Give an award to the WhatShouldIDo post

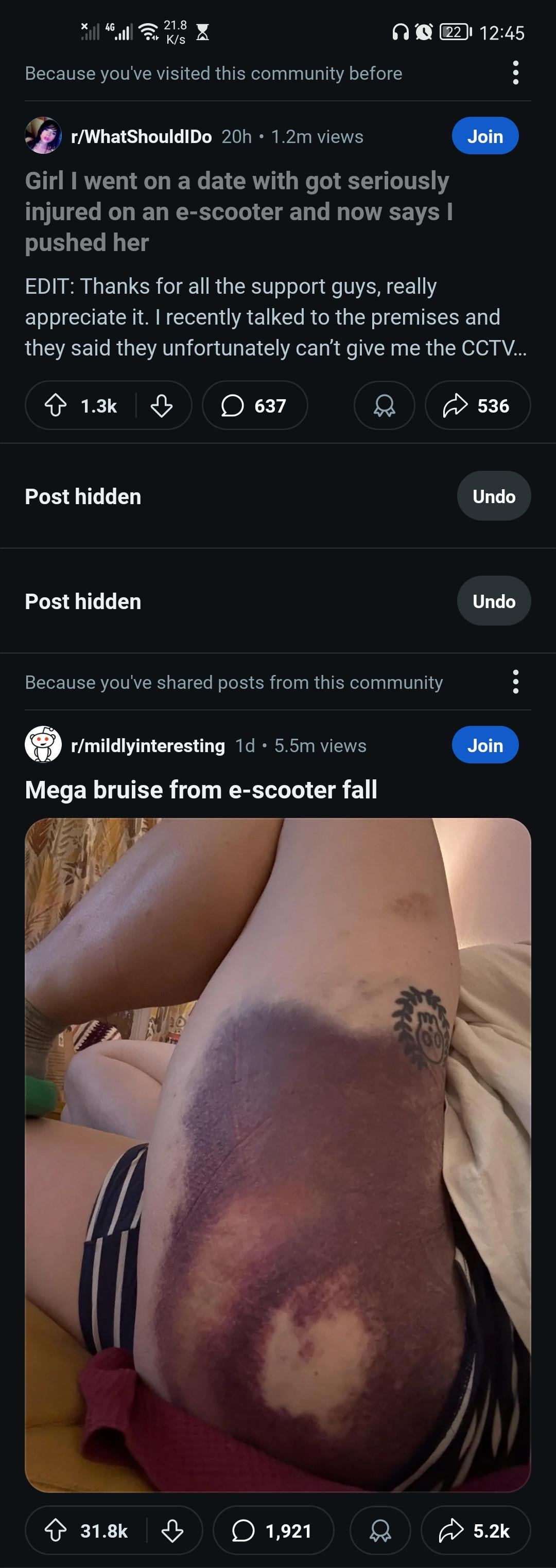click(384, 405)
